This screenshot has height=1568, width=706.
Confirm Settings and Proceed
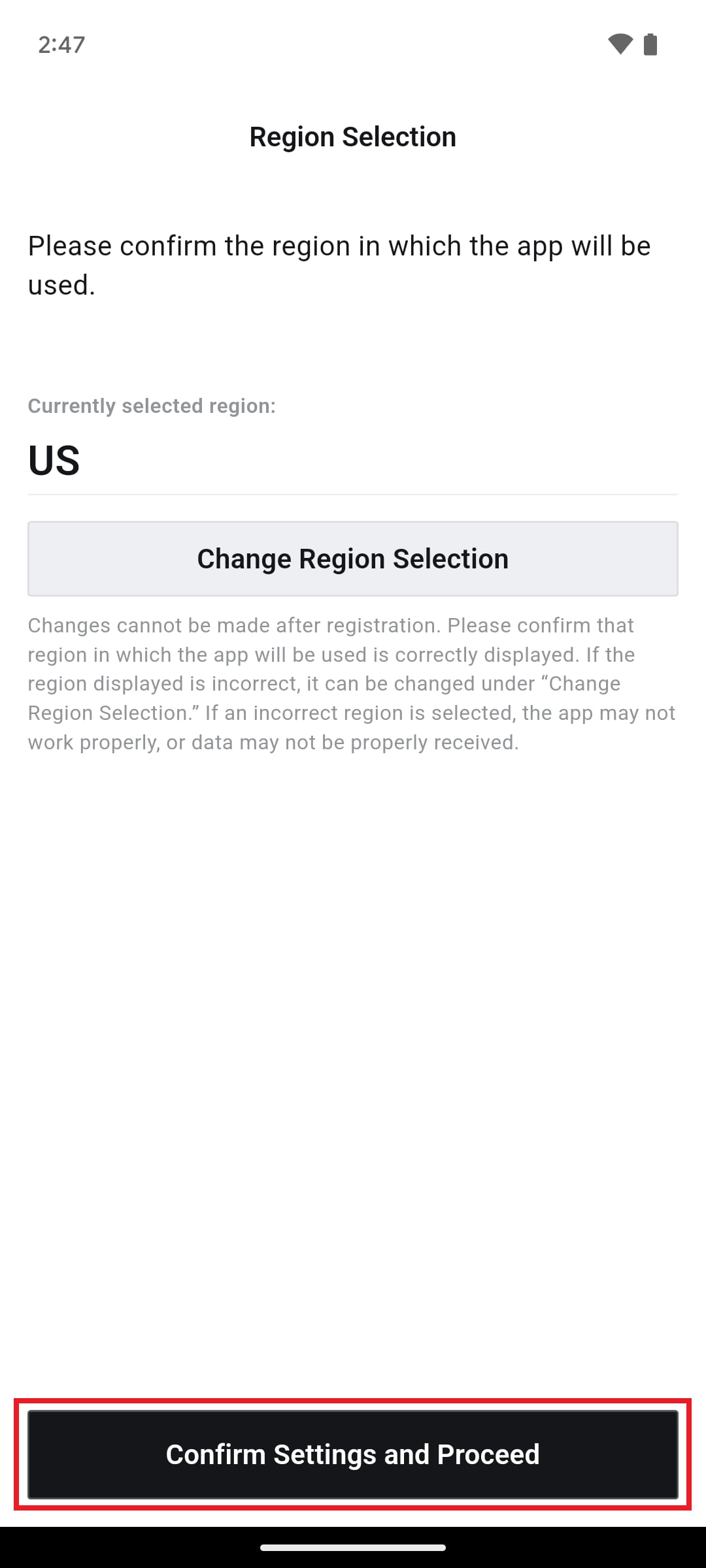[x=353, y=1454]
